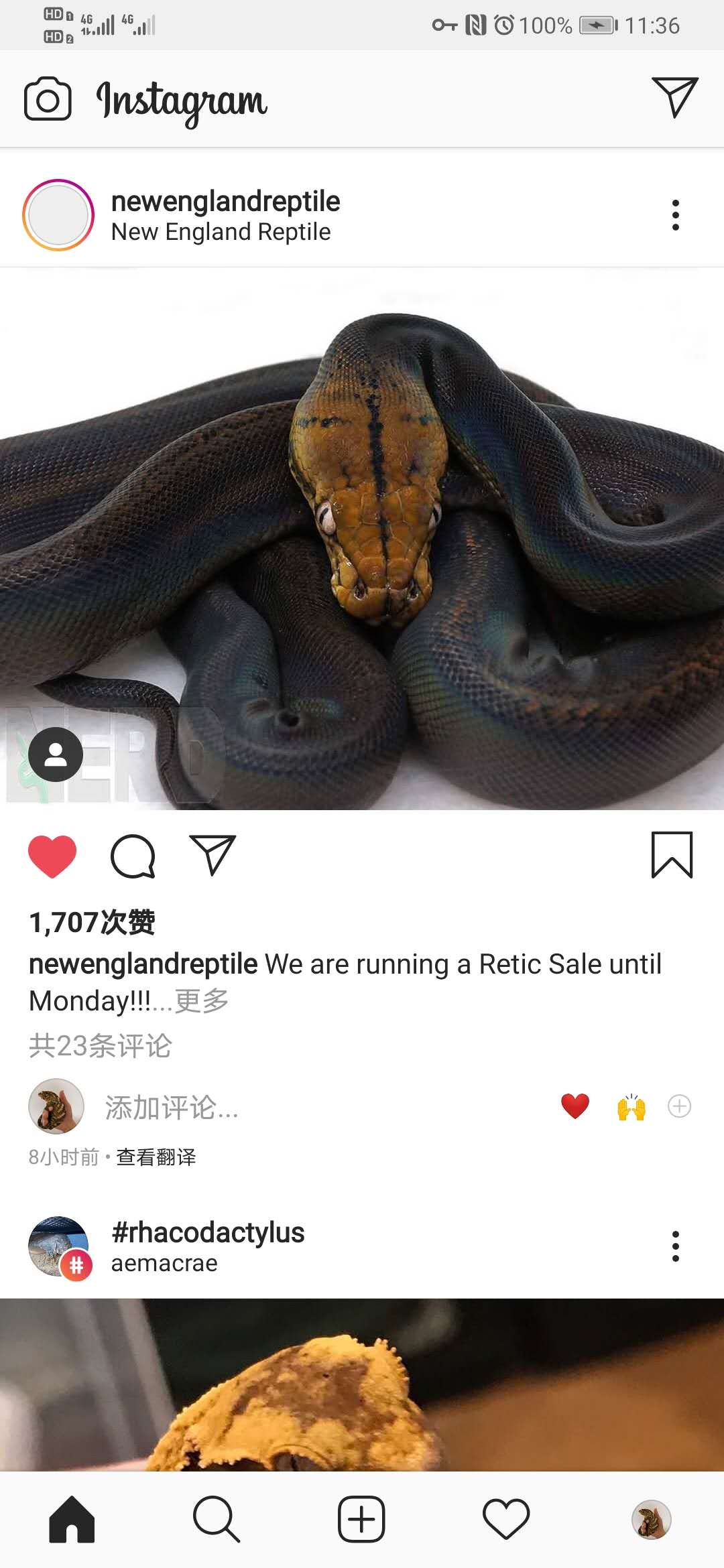Send quick raised hands emoji comment
Image resolution: width=724 pixels, height=1568 pixels.
click(x=631, y=1107)
